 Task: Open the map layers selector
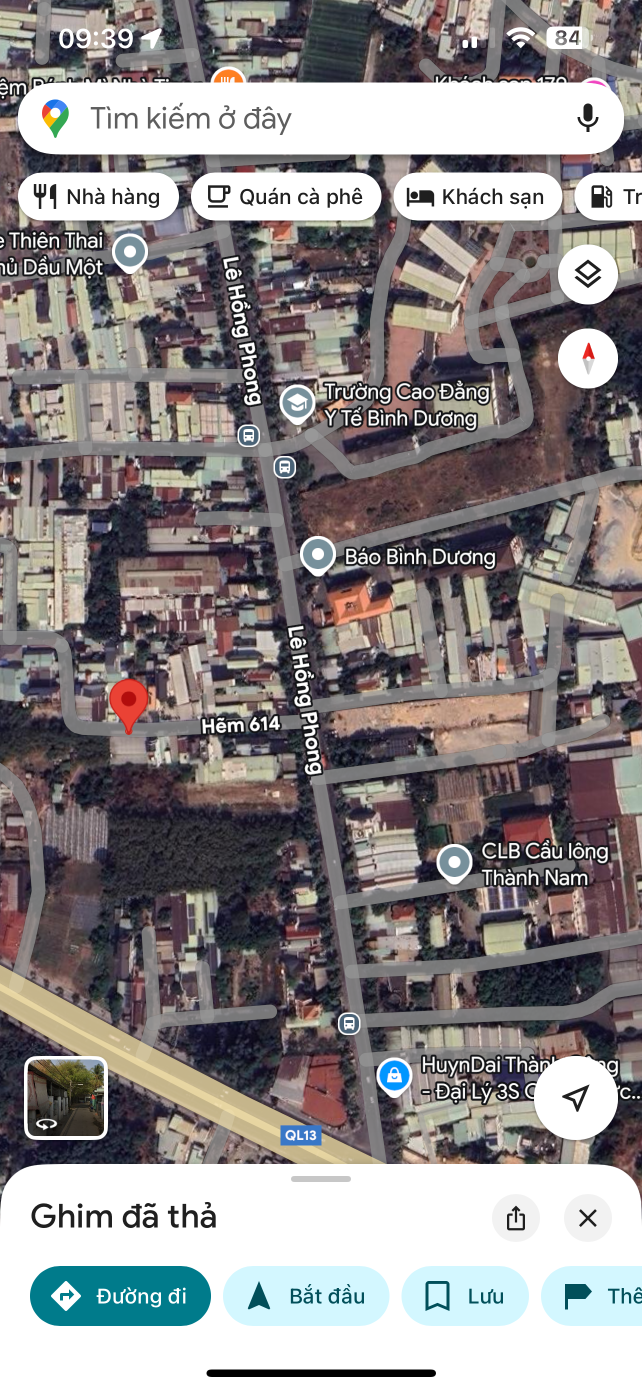(x=588, y=274)
